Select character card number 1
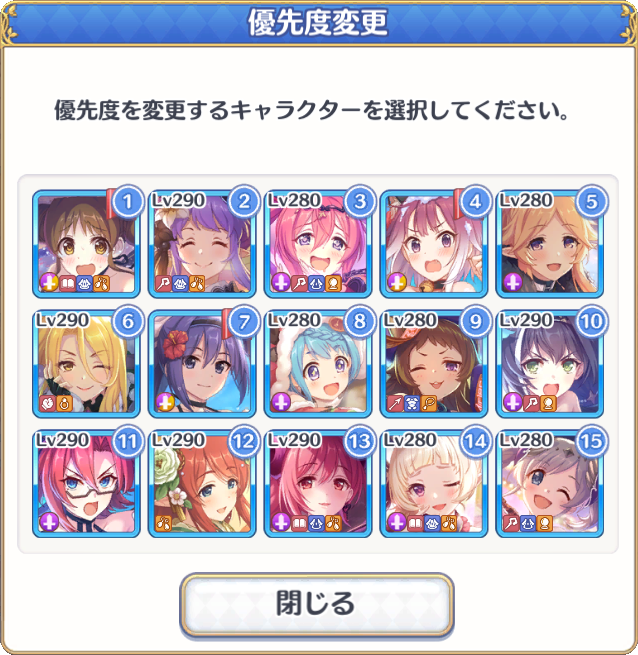This screenshot has width=638, height=655. coord(85,245)
